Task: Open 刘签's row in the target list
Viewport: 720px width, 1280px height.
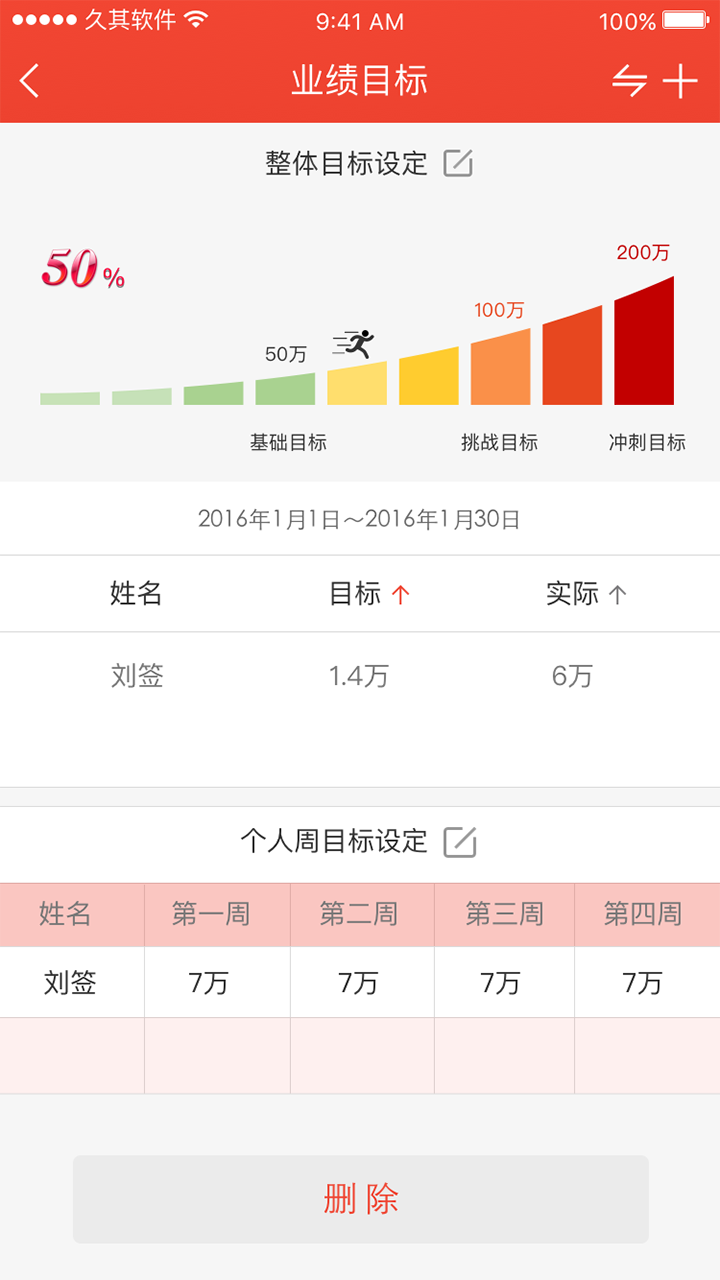Action: pos(360,677)
